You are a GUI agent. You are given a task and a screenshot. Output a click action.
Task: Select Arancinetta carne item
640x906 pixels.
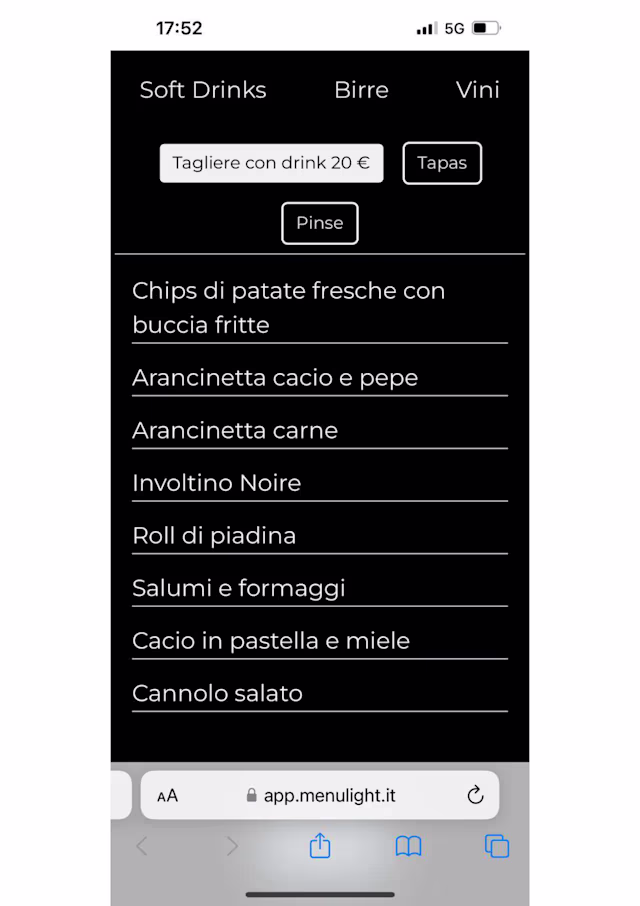320,430
